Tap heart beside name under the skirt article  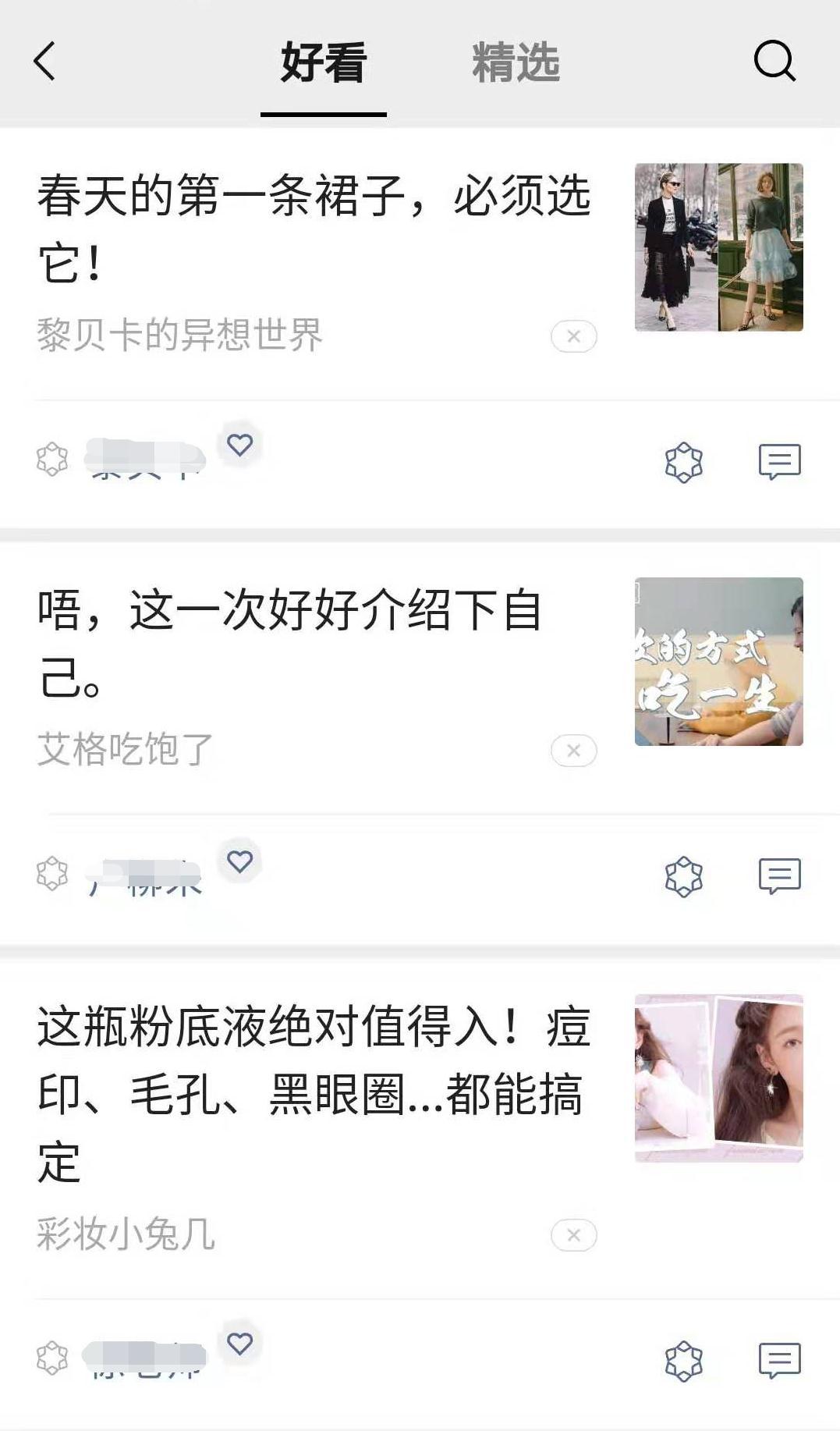click(239, 445)
